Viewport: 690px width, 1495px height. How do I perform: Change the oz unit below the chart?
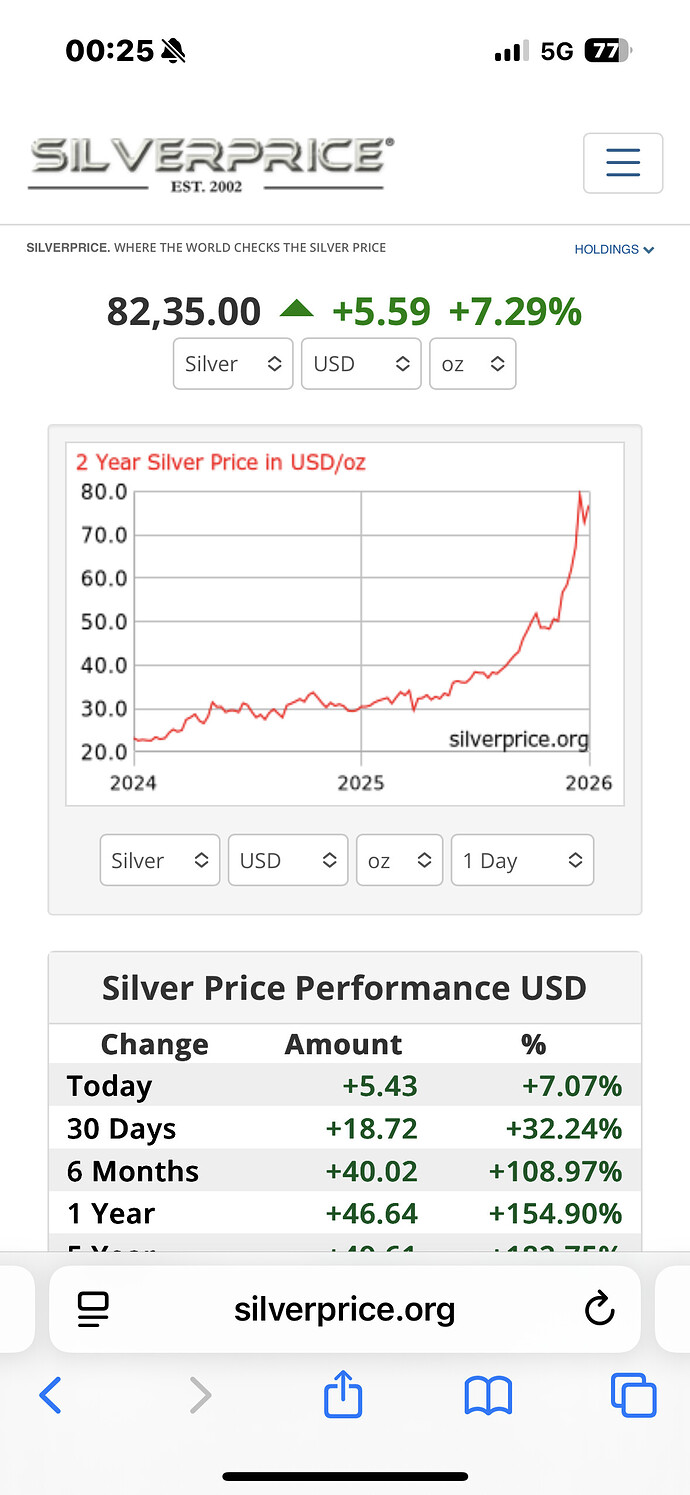click(400, 861)
